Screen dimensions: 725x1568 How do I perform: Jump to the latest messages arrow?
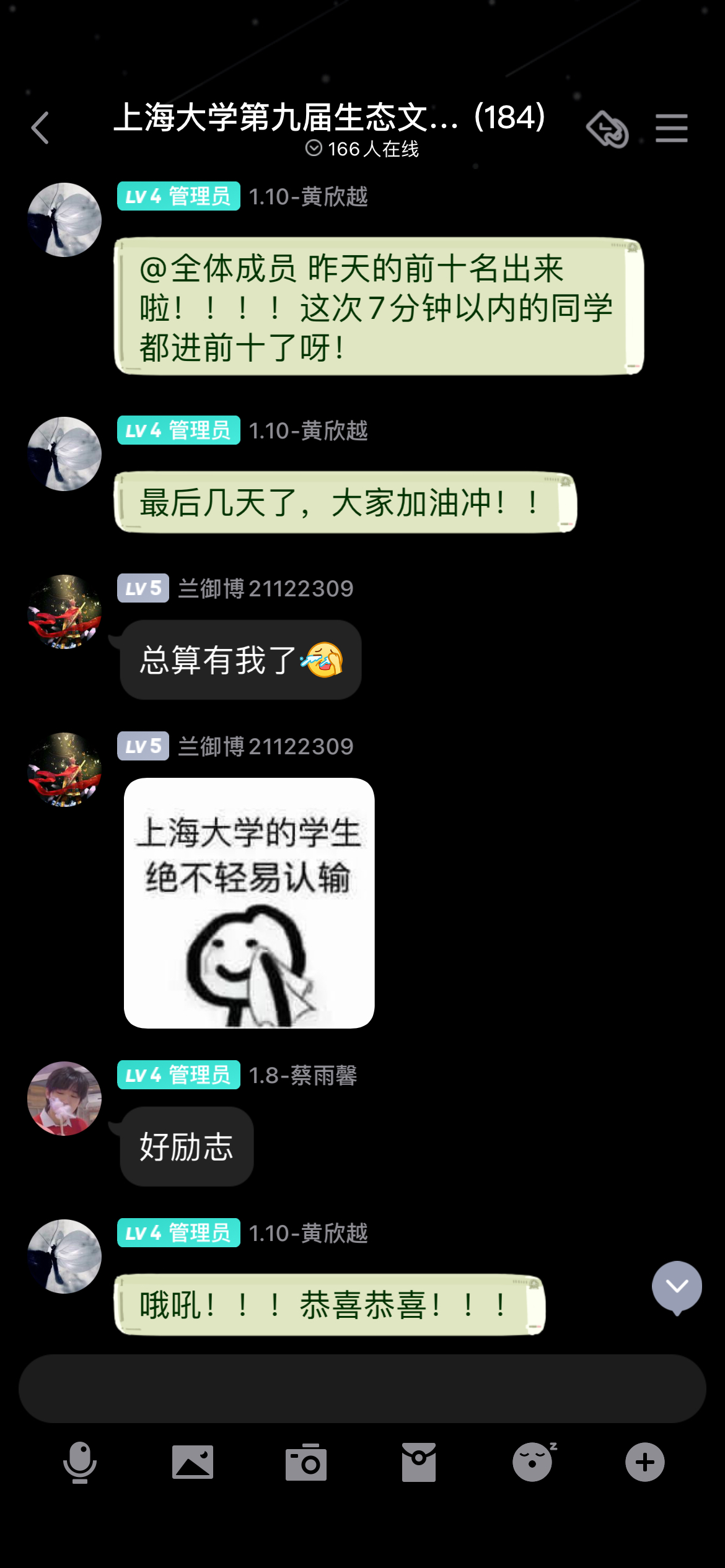tap(677, 1287)
